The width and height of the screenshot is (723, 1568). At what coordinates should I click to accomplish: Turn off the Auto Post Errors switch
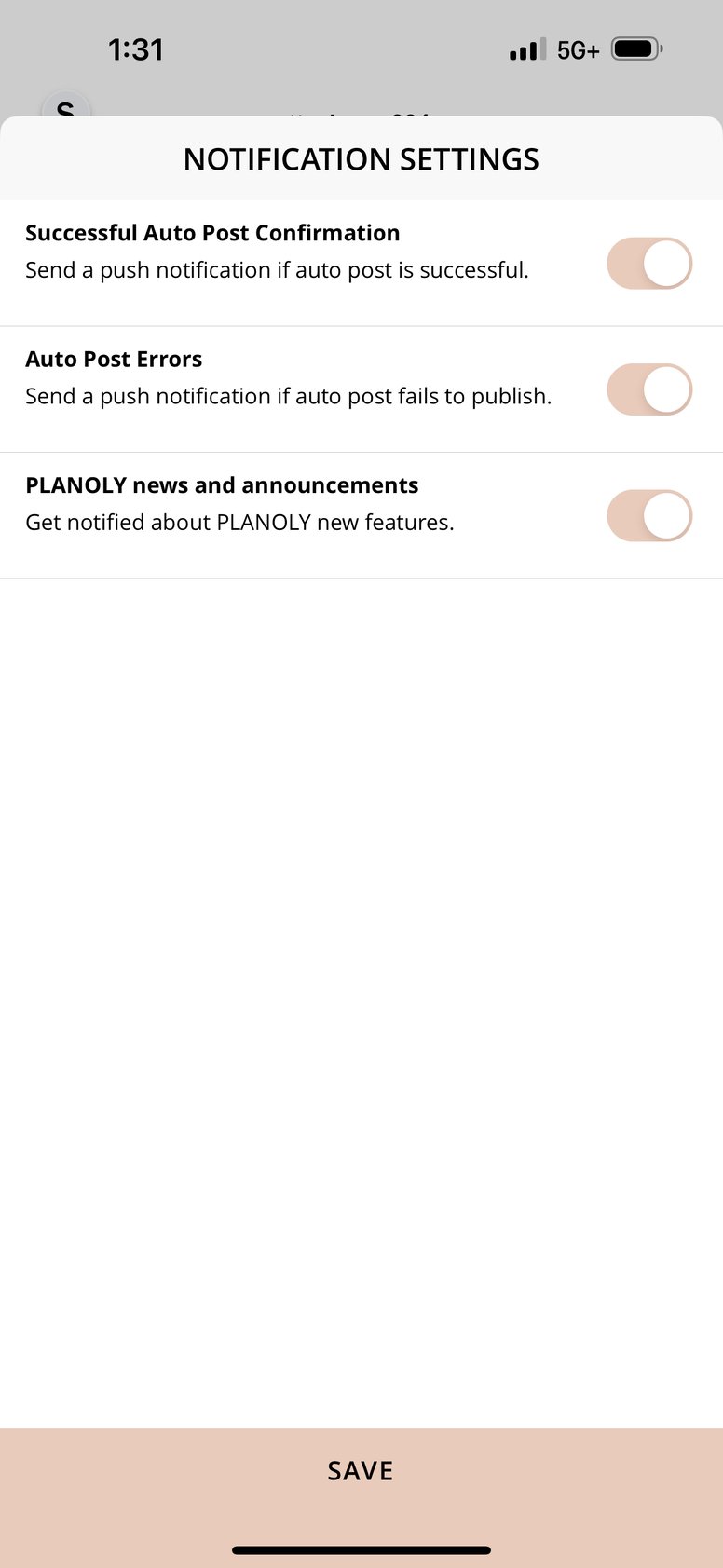point(649,389)
